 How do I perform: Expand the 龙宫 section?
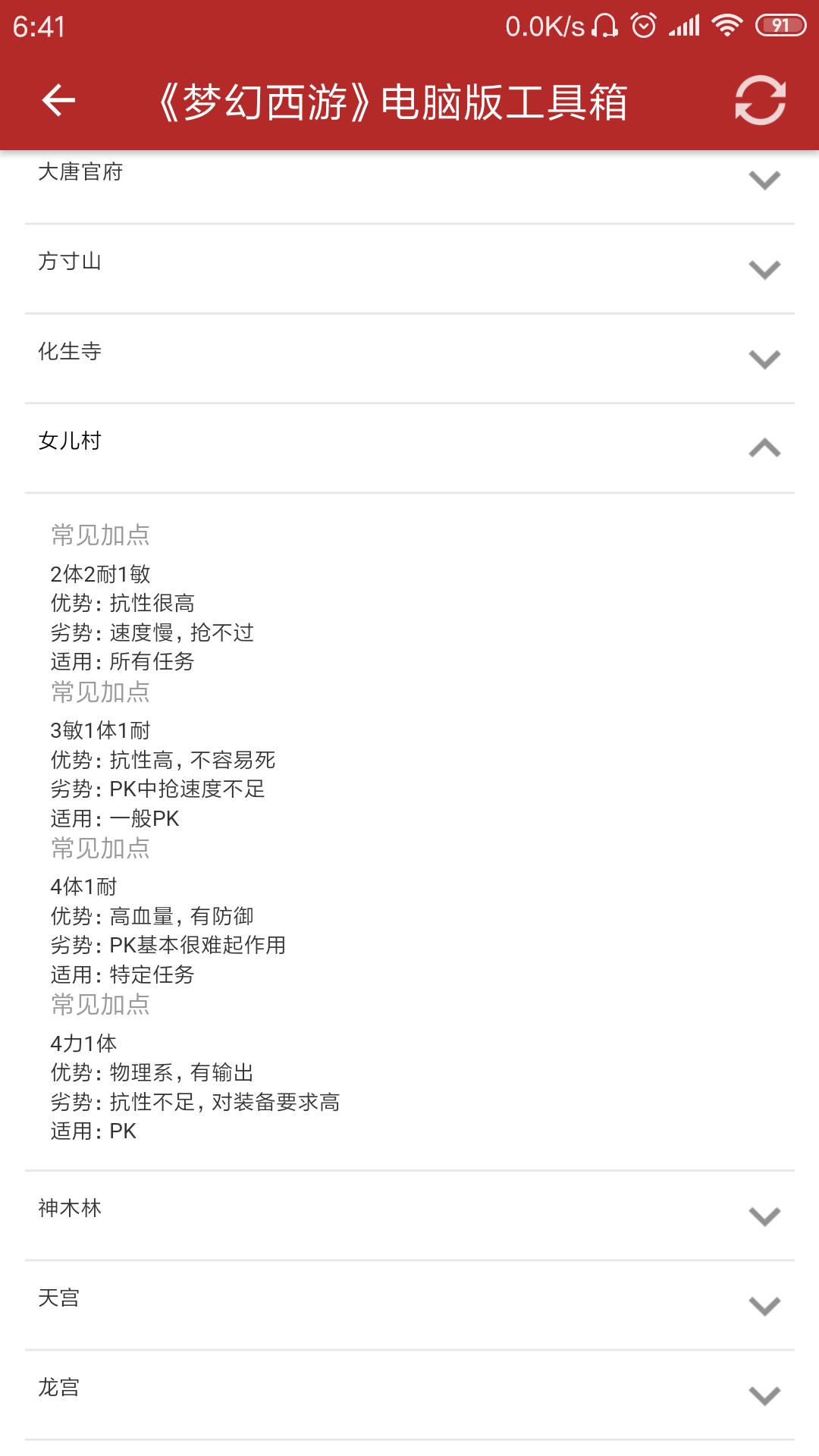click(x=409, y=1395)
